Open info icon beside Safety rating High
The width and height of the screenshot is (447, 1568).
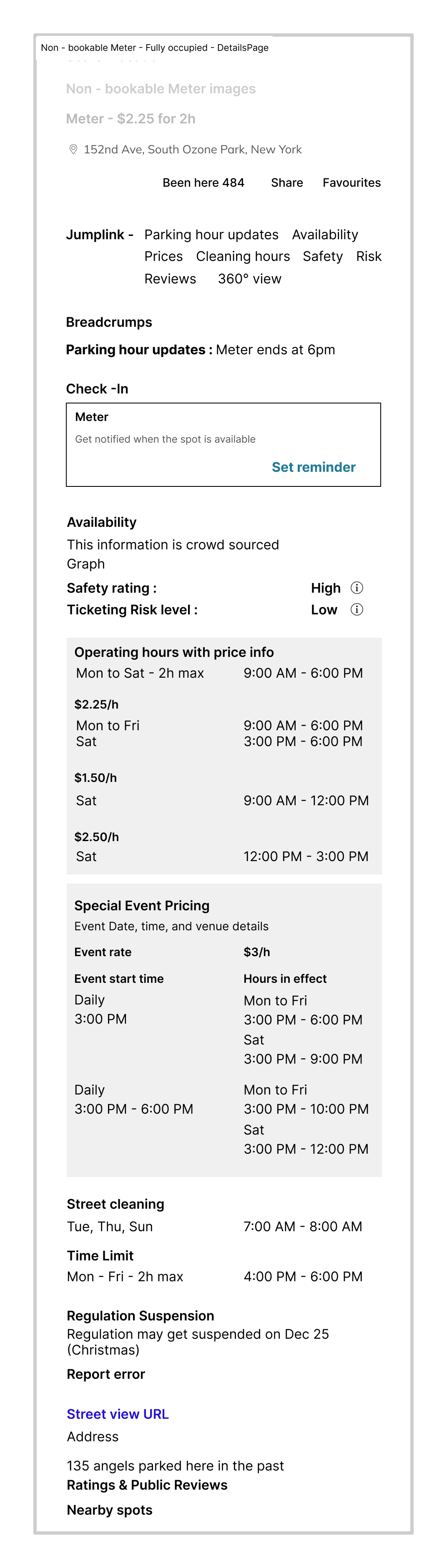(x=357, y=588)
